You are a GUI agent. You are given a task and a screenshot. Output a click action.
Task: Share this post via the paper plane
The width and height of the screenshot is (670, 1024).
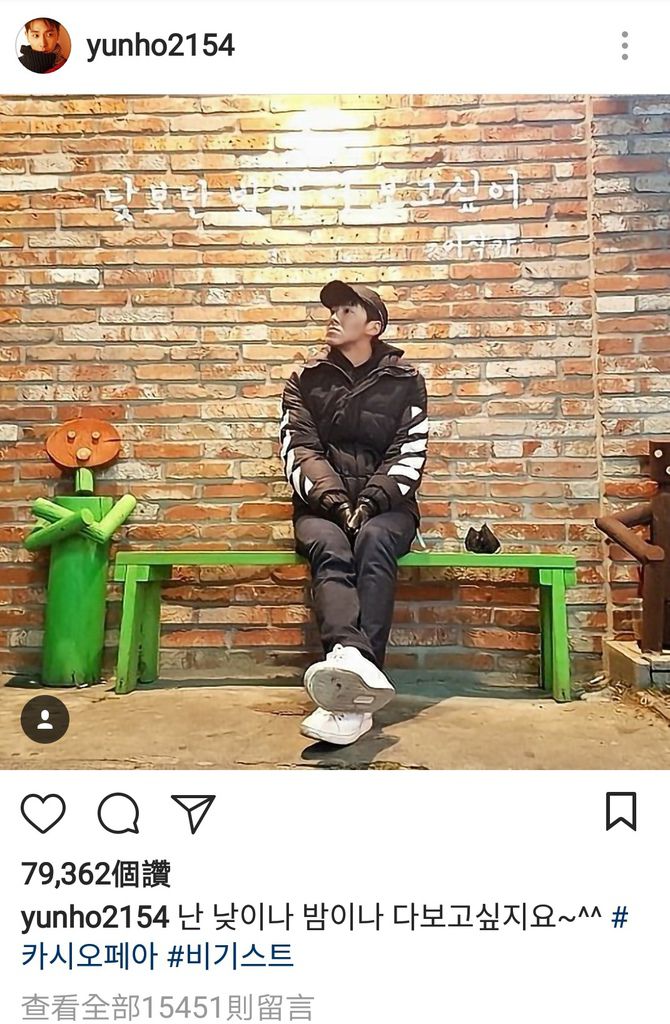click(193, 813)
